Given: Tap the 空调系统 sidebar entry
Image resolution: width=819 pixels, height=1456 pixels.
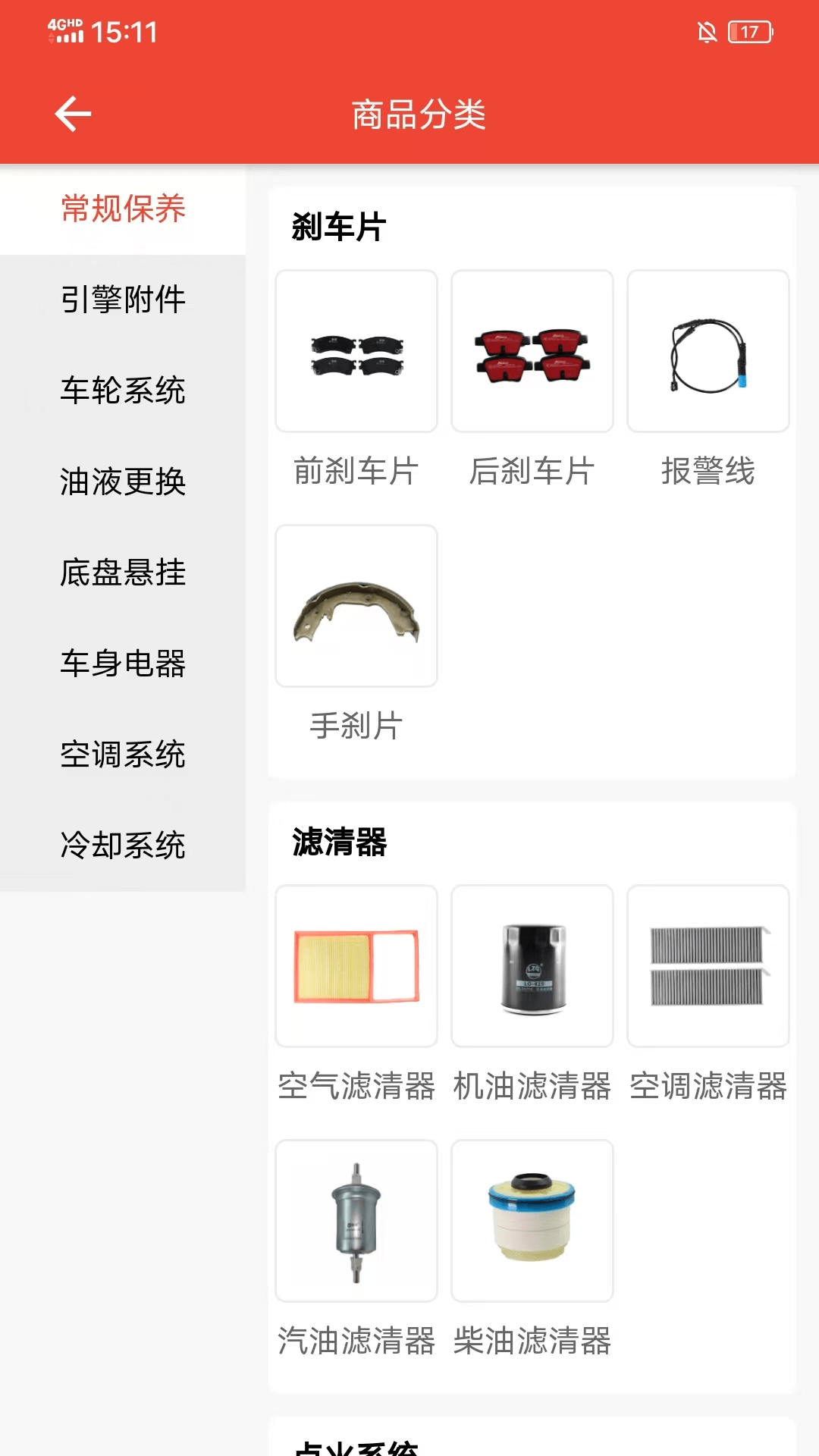Looking at the screenshot, I should (x=123, y=755).
